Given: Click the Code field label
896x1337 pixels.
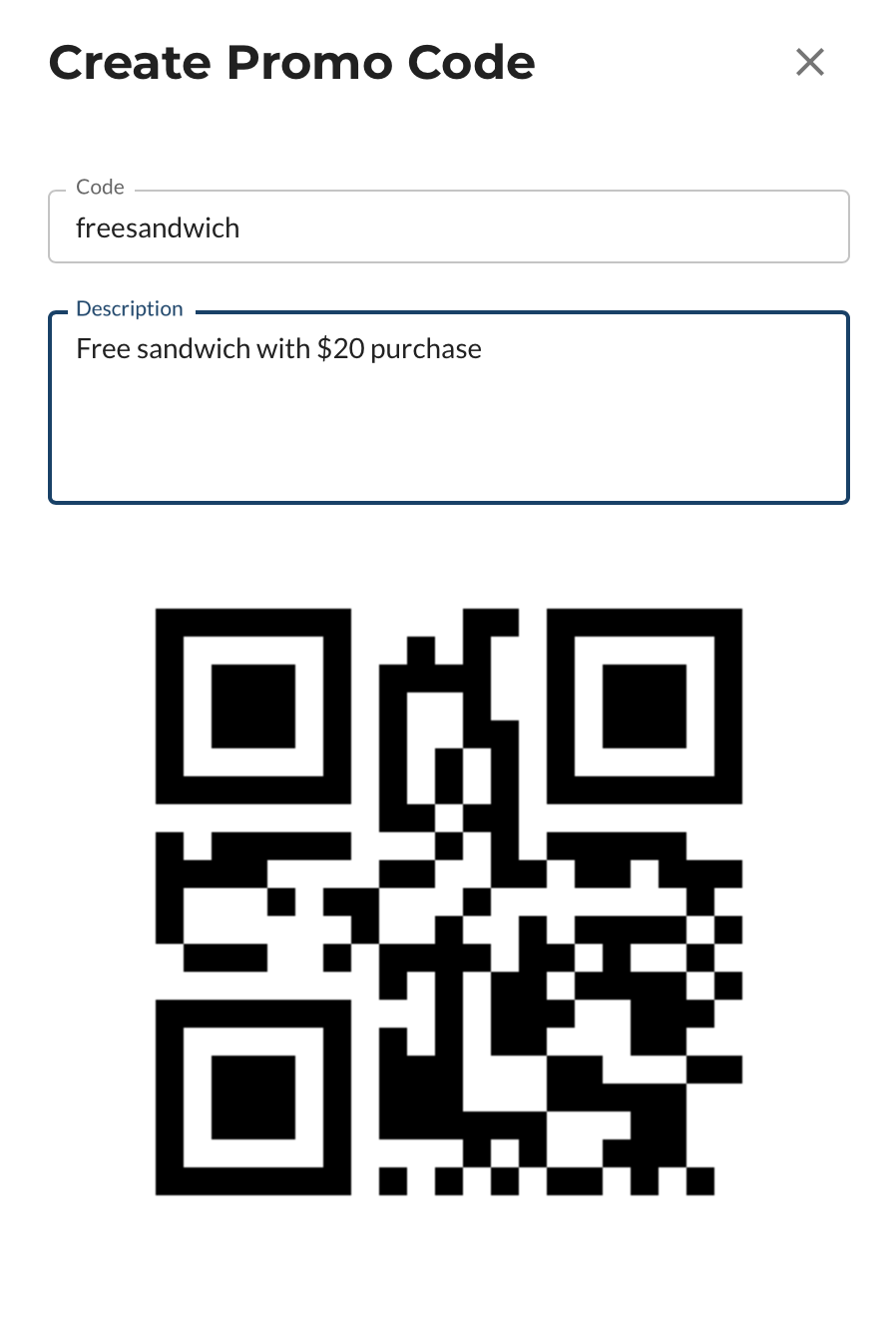Looking at the screenshot, I should pos(99,187).
